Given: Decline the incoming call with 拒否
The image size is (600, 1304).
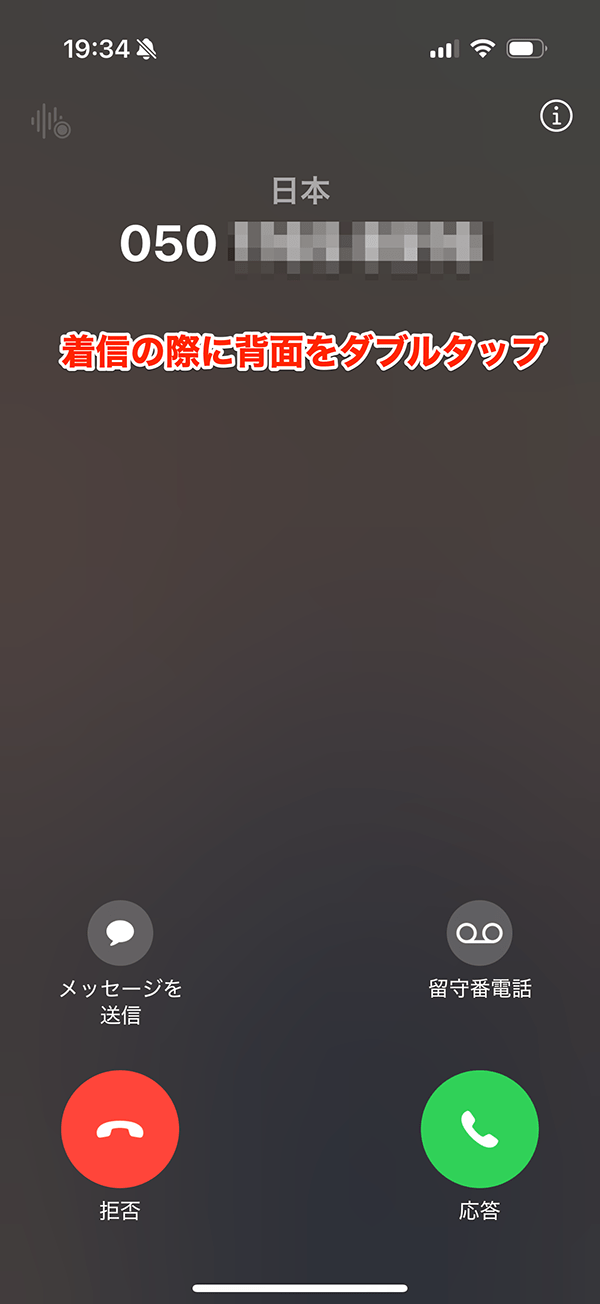Looking at the screenshot, I should (120, 1129).
